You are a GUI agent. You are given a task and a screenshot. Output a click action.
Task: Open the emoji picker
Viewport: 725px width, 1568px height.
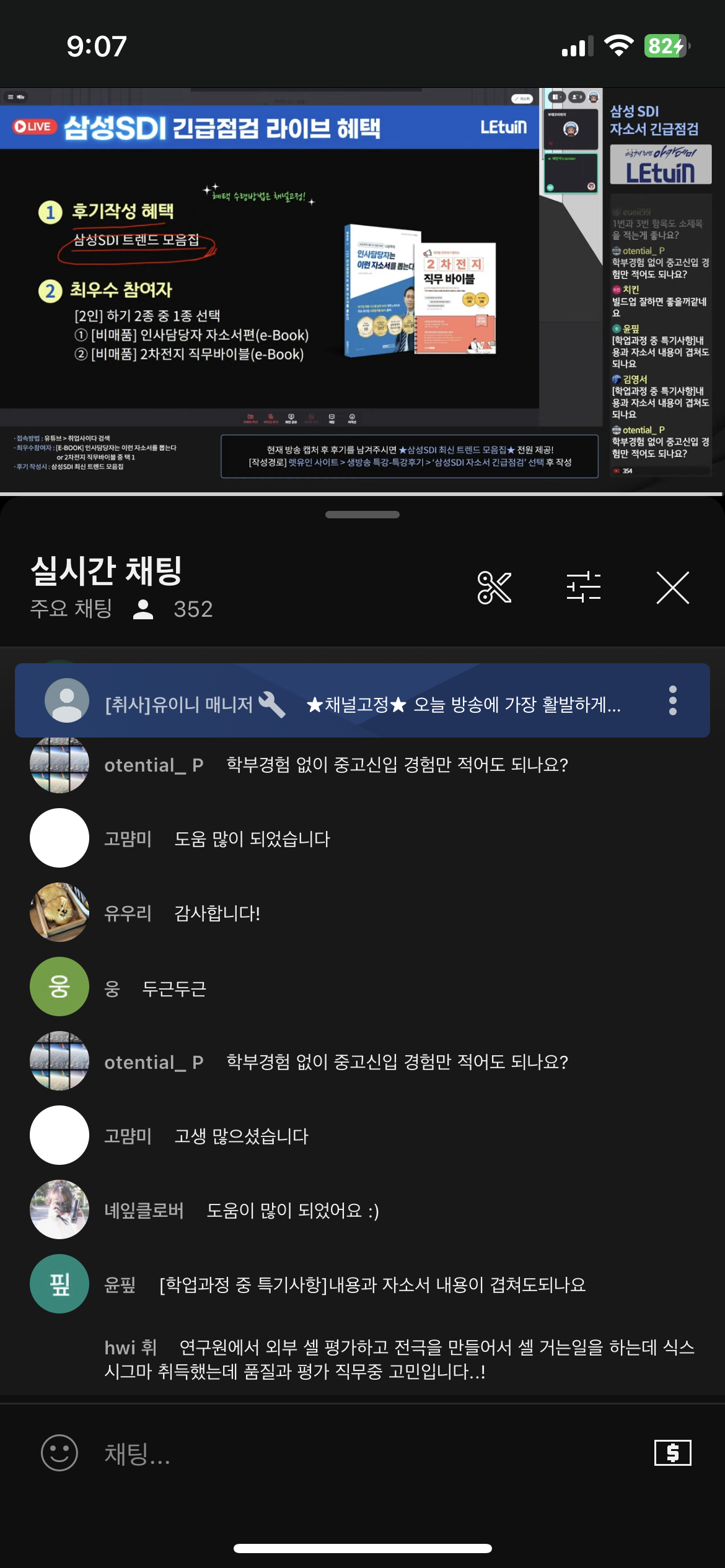coord(59,1453)
